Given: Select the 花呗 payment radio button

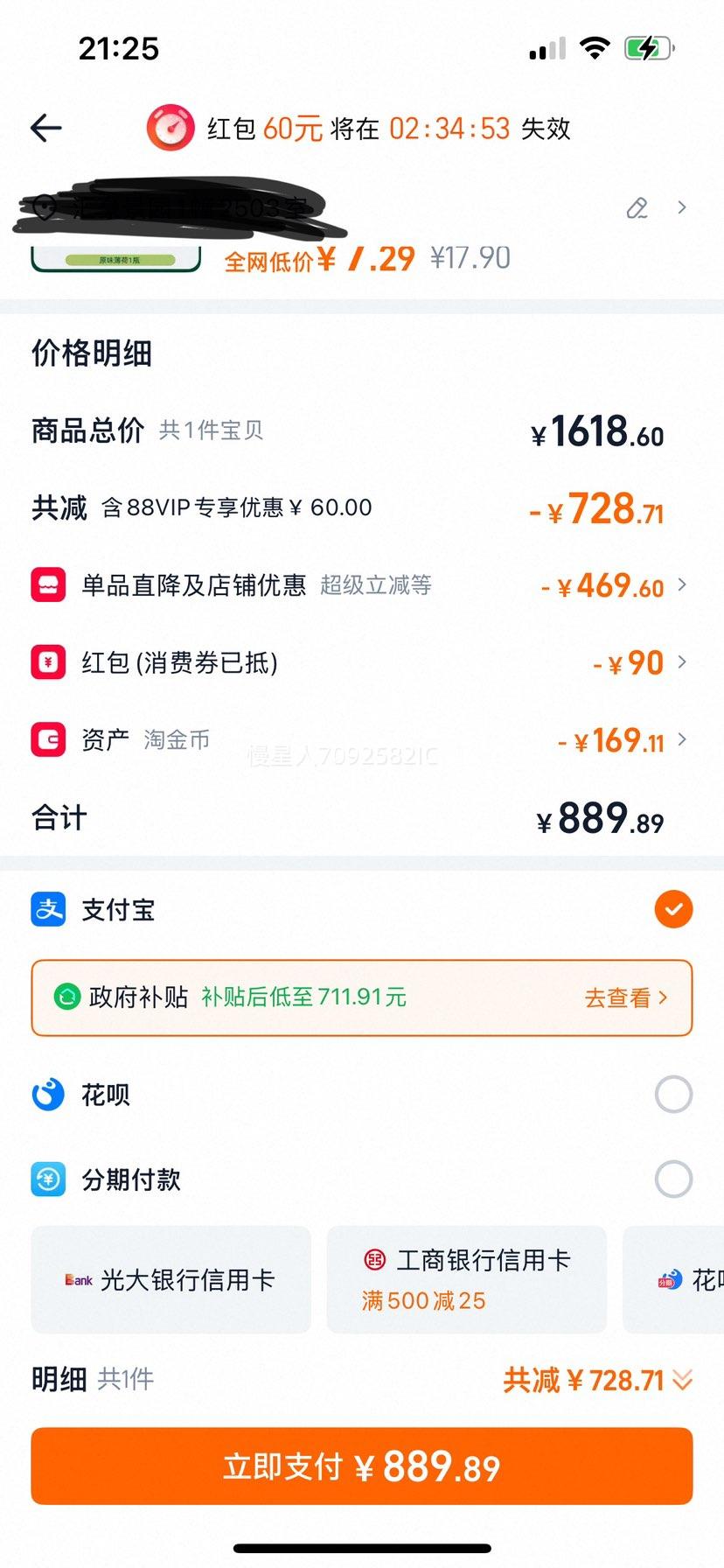Looking at the screenshot, I should 673,1095.
